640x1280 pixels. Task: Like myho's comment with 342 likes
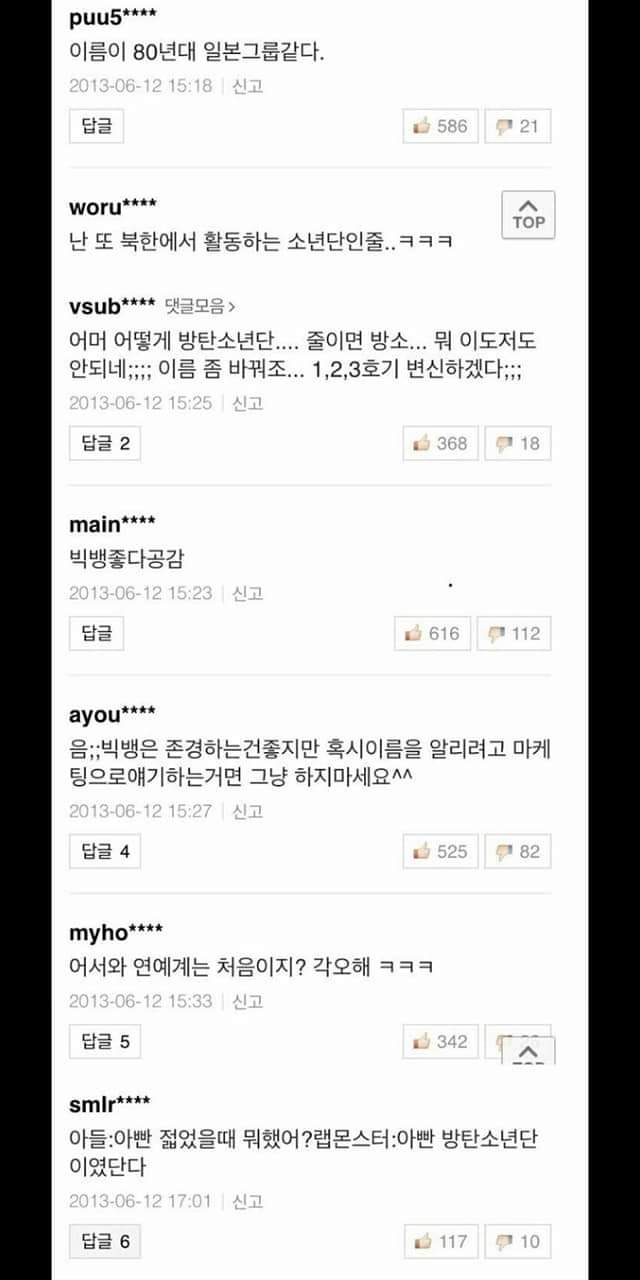coord(441,1042)
